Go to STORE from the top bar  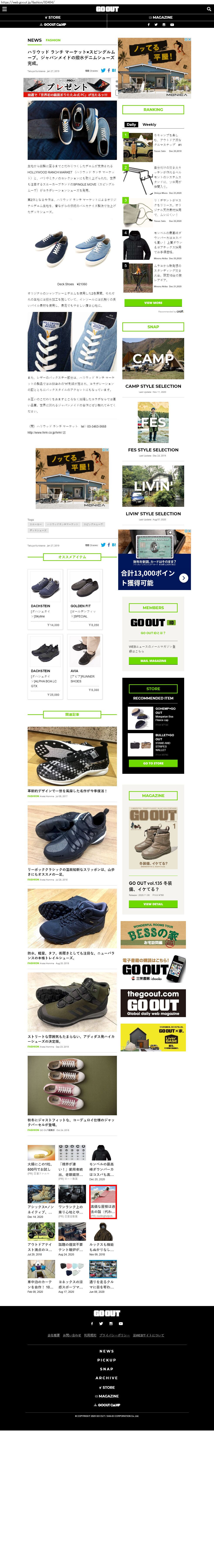54,18
